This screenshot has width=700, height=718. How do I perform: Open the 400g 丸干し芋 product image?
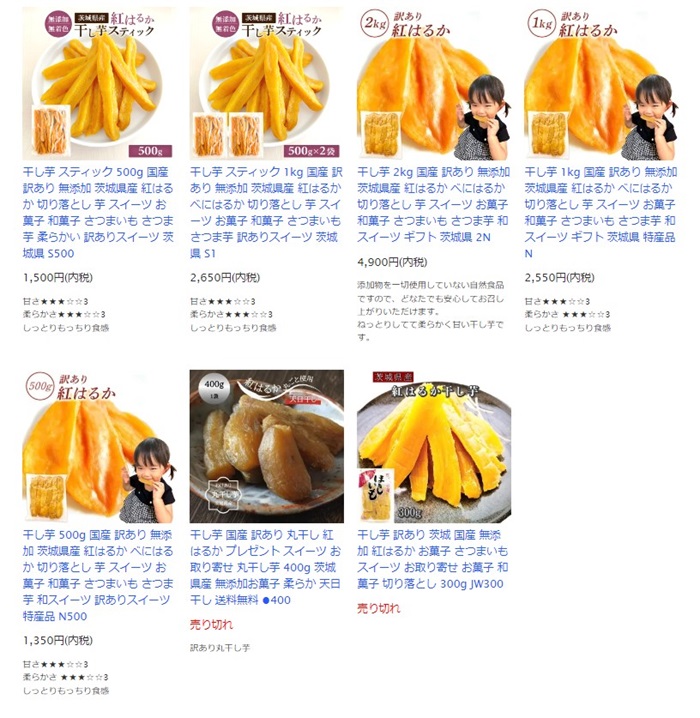[x=266, y=446]
